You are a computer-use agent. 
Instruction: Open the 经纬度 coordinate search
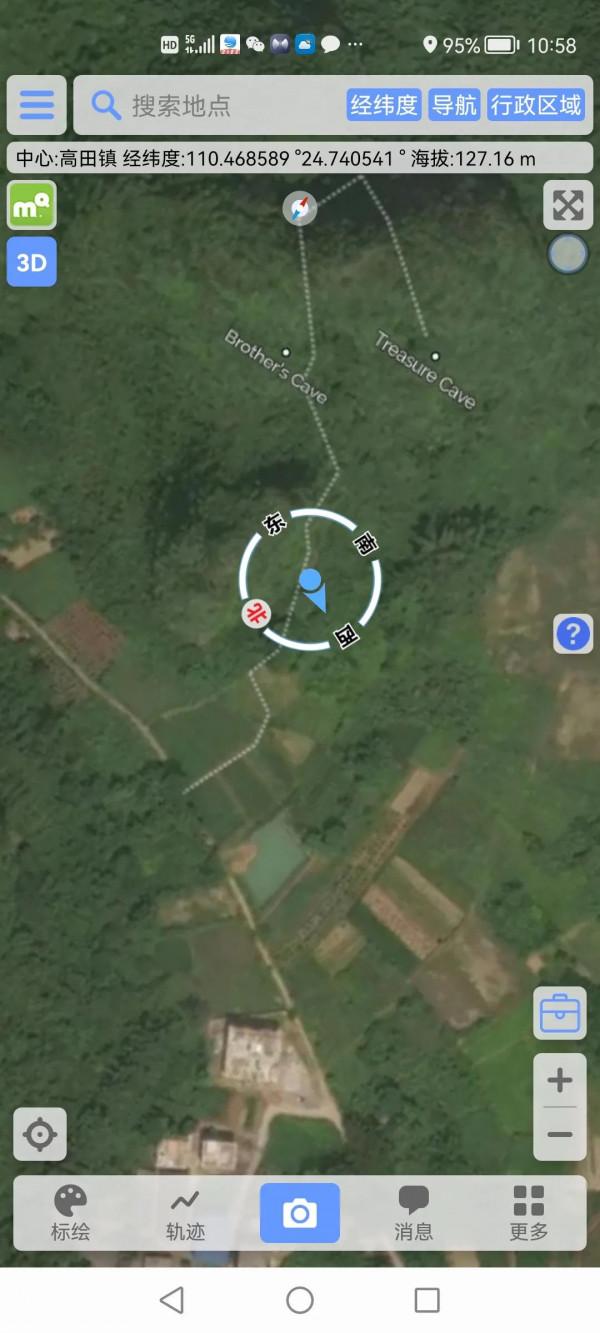pyautogui.click(x=384, y=105)
